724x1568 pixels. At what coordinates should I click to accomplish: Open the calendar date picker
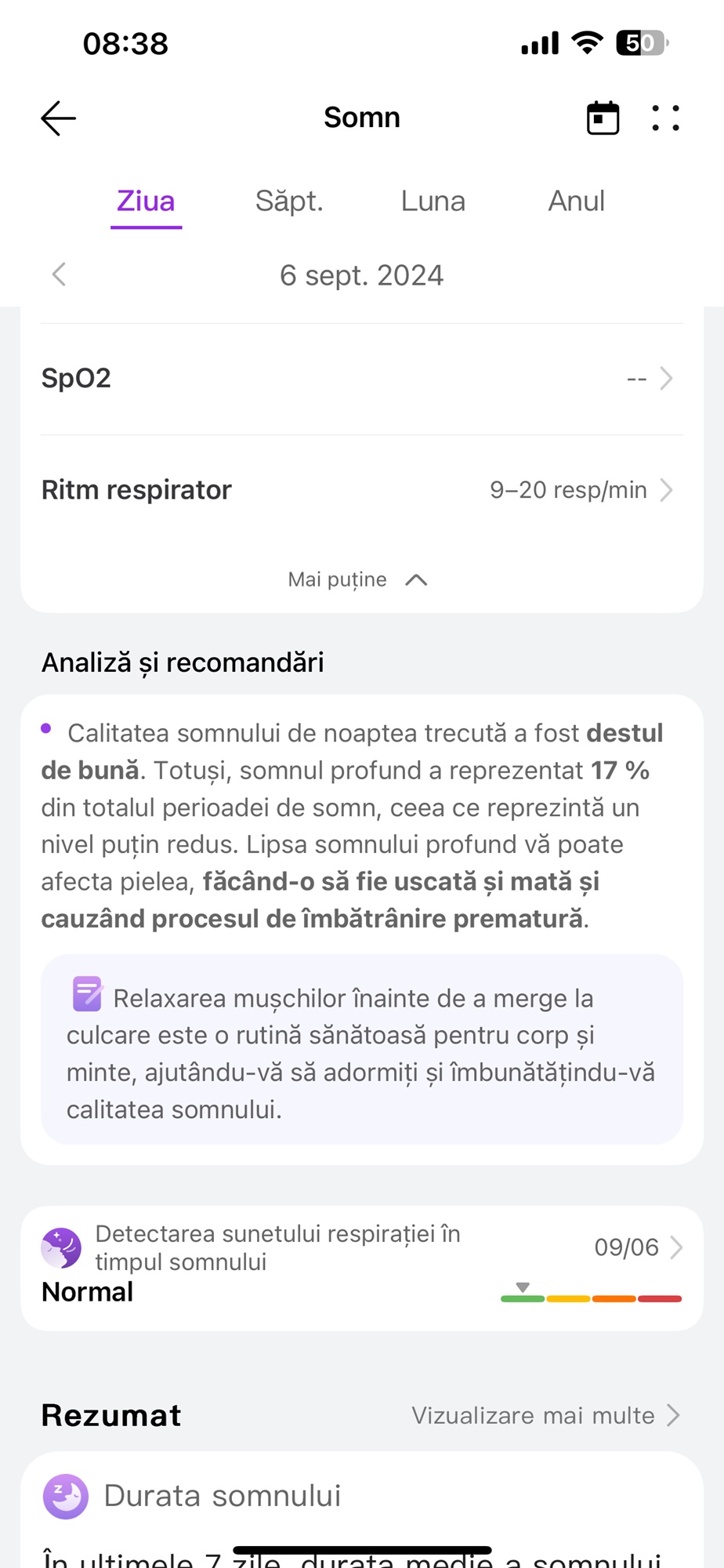[x=603, y=118]
